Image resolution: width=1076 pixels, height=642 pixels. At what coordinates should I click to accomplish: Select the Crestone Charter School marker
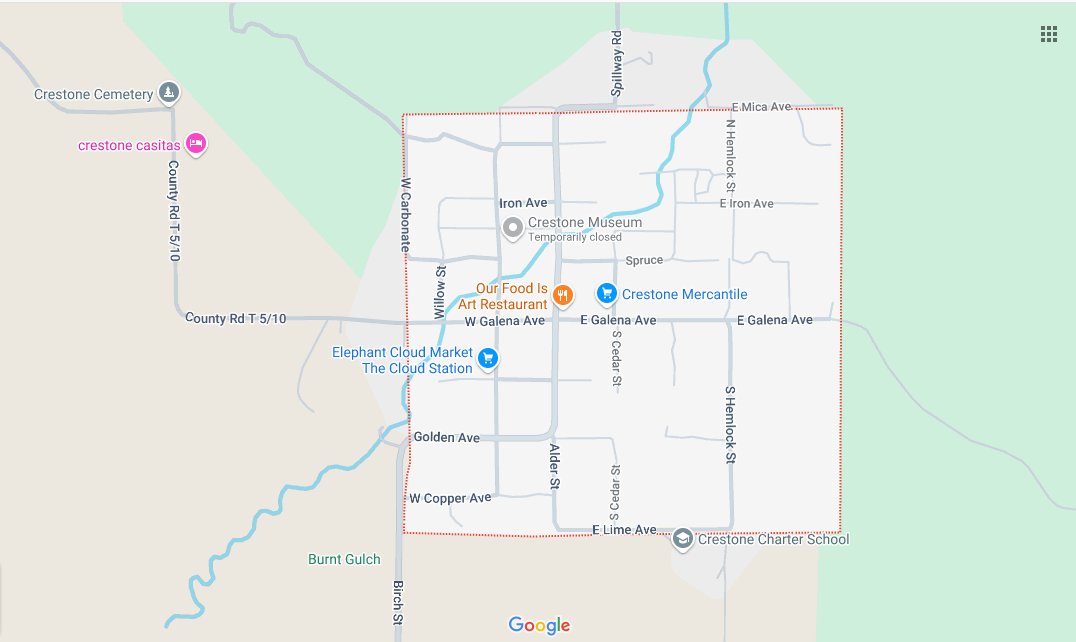[683, 539]
